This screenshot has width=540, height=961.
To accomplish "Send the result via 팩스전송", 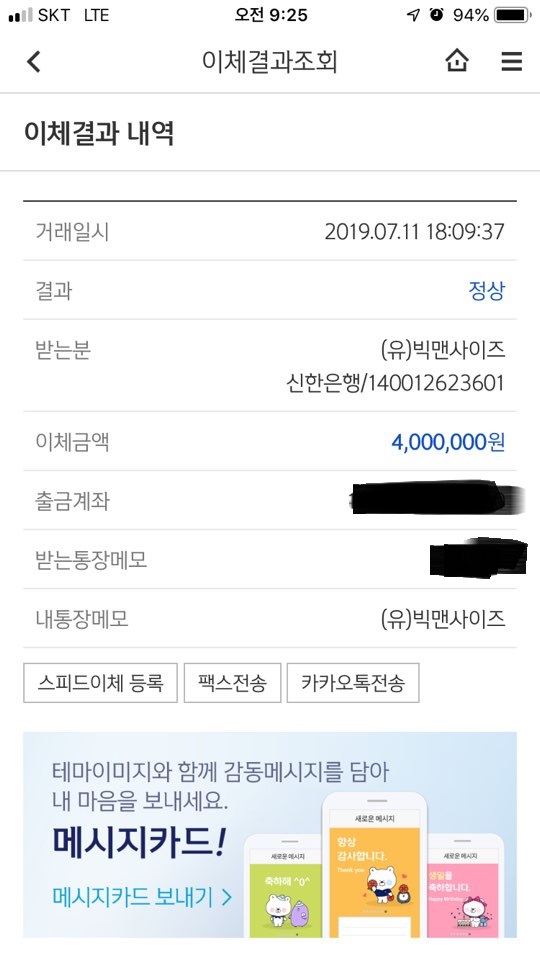I will 232,683.
